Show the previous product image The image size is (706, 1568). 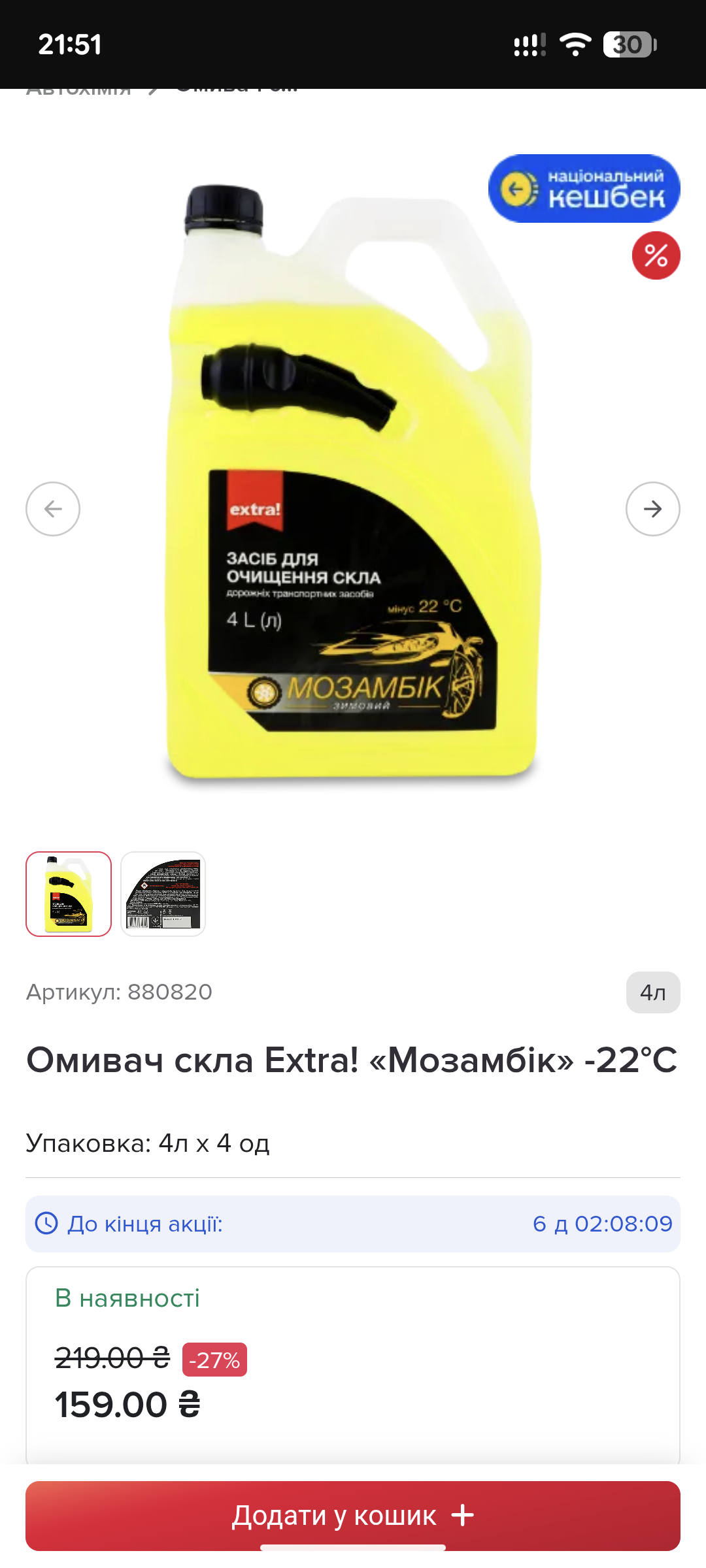click(x=53, y=509)
